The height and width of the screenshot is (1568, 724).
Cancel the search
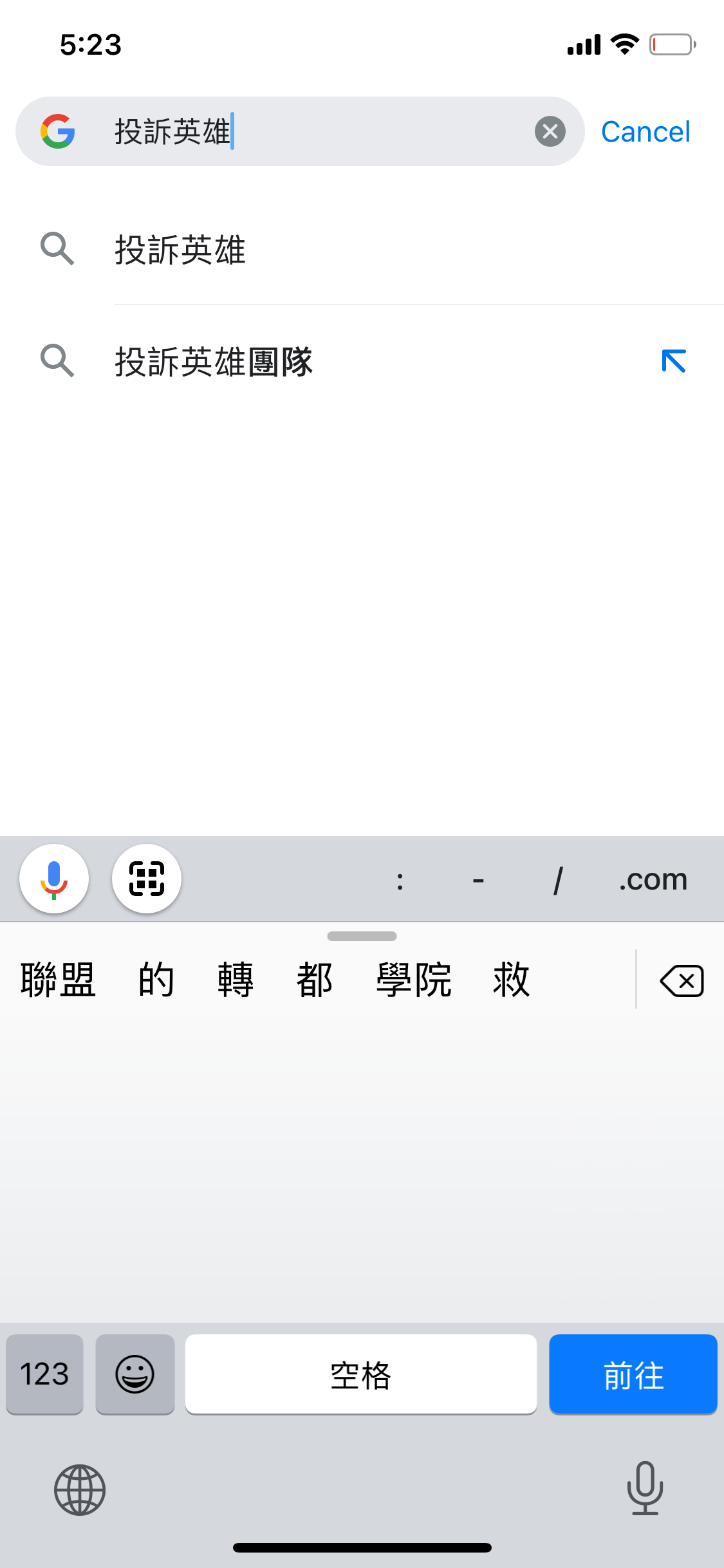coord(645,132)
